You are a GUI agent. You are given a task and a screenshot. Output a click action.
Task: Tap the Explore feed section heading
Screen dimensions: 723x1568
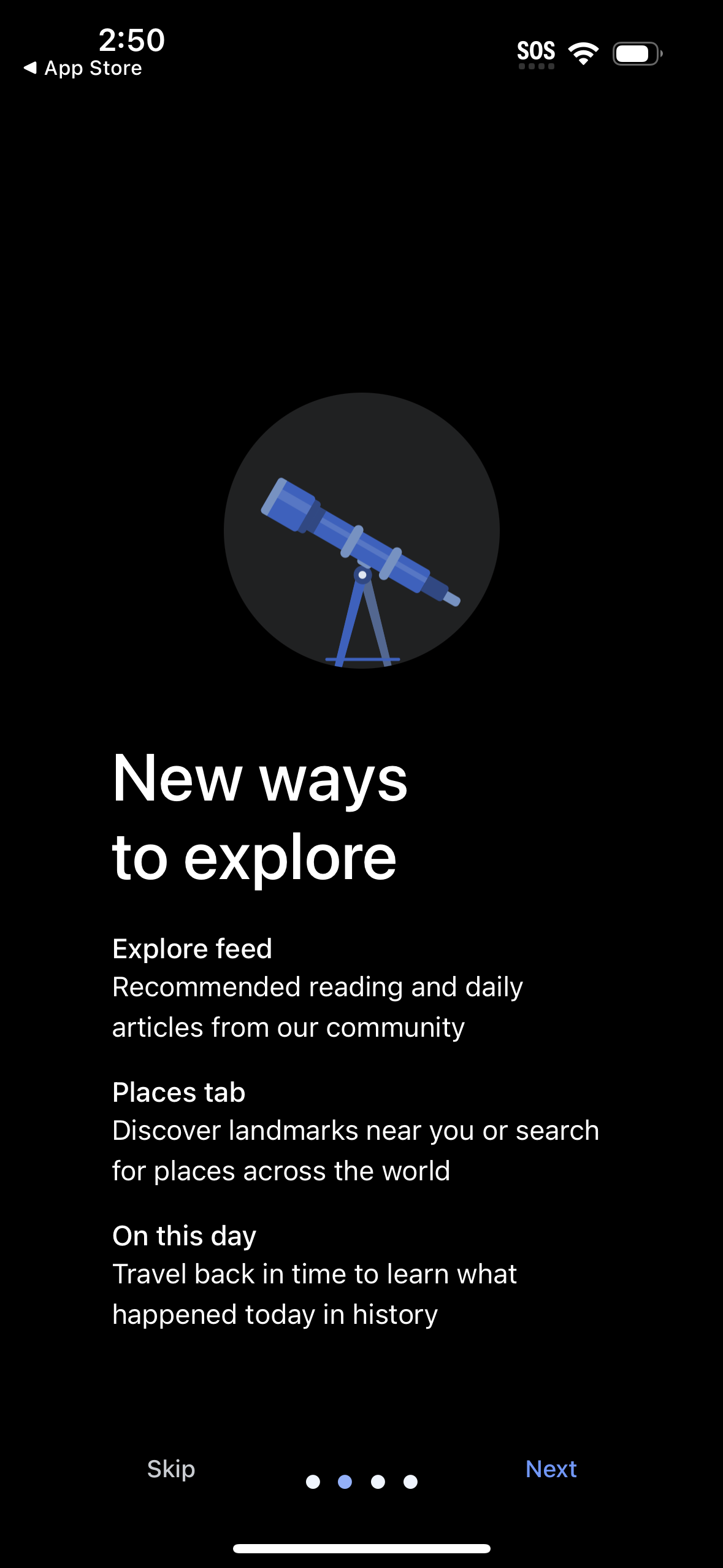pos(192,948)
